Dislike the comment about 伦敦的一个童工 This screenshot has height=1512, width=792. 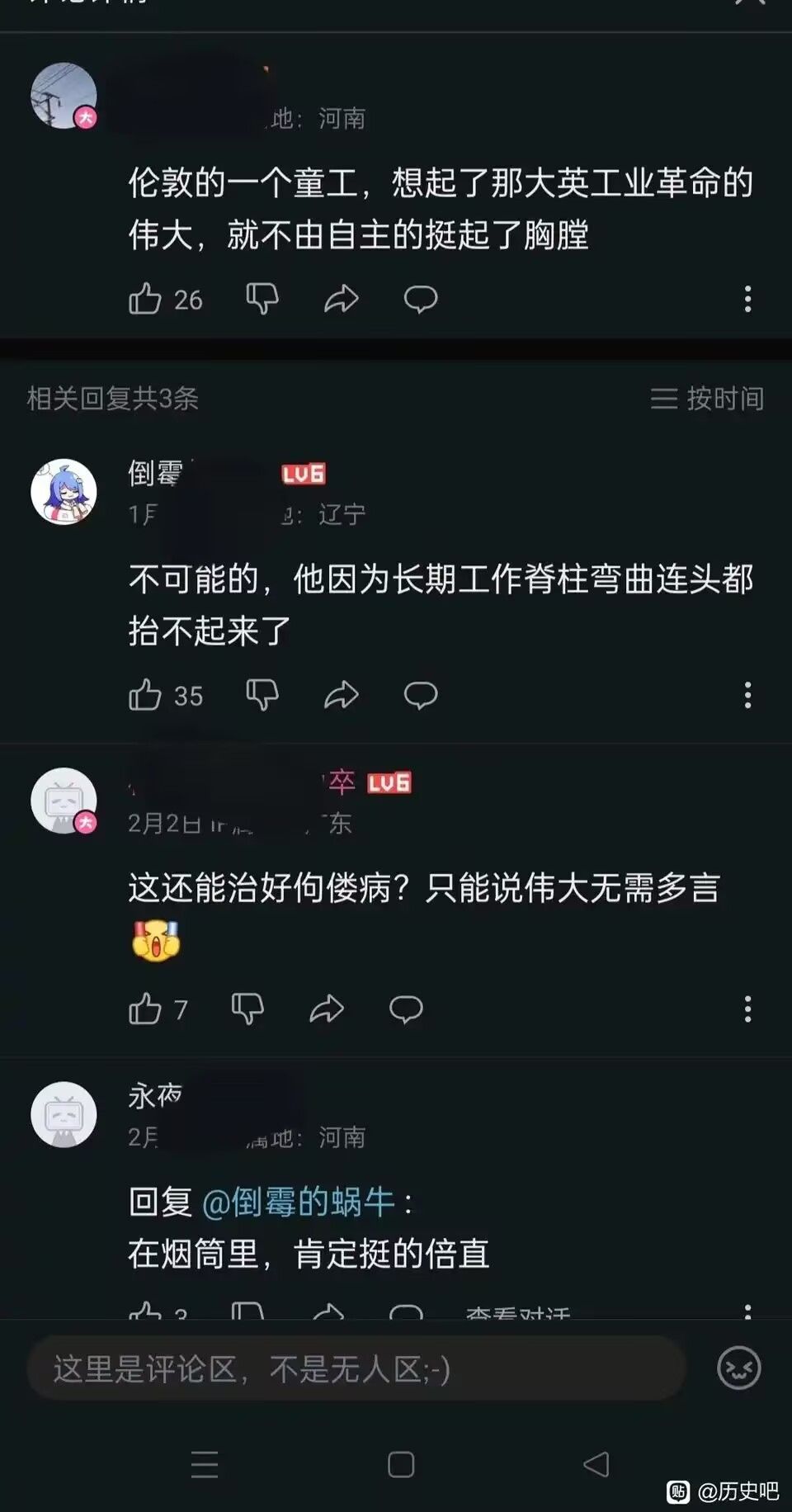click(x=262, y=299)
